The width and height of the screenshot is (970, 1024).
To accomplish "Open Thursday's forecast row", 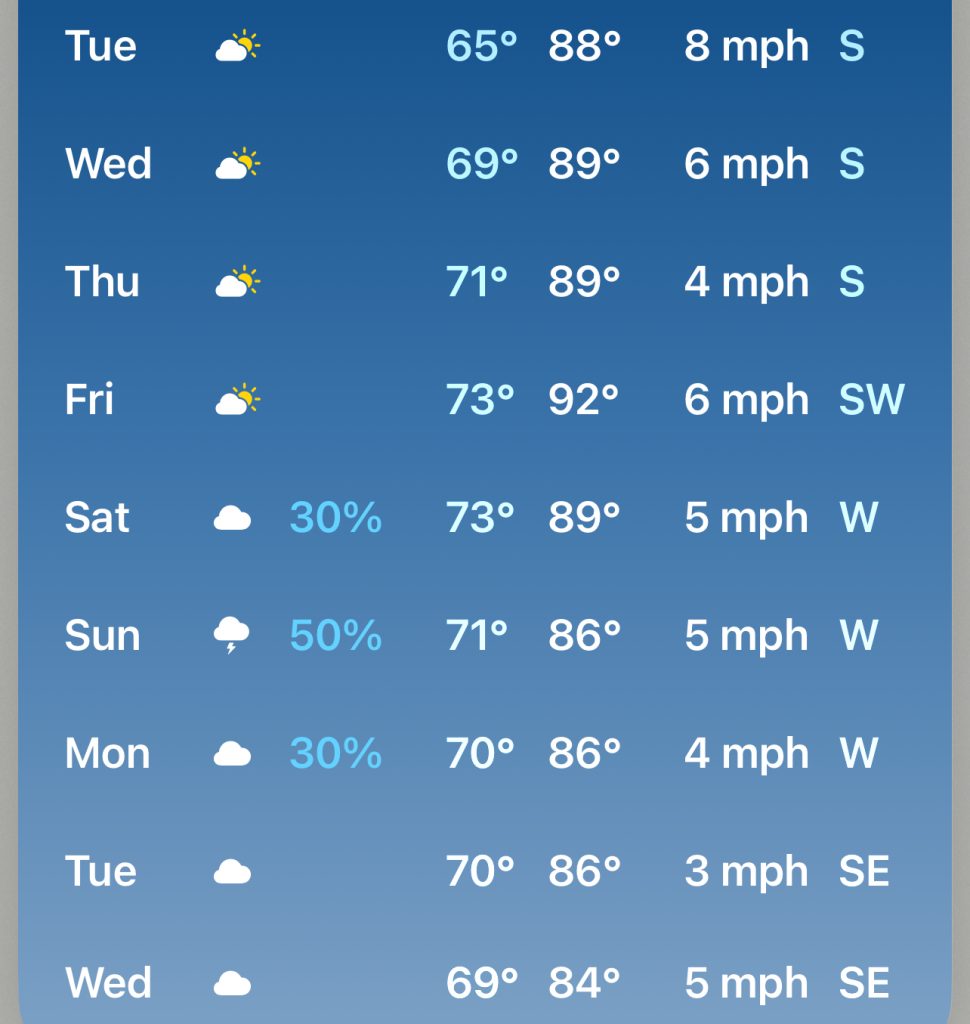I will tap(484, 282).
